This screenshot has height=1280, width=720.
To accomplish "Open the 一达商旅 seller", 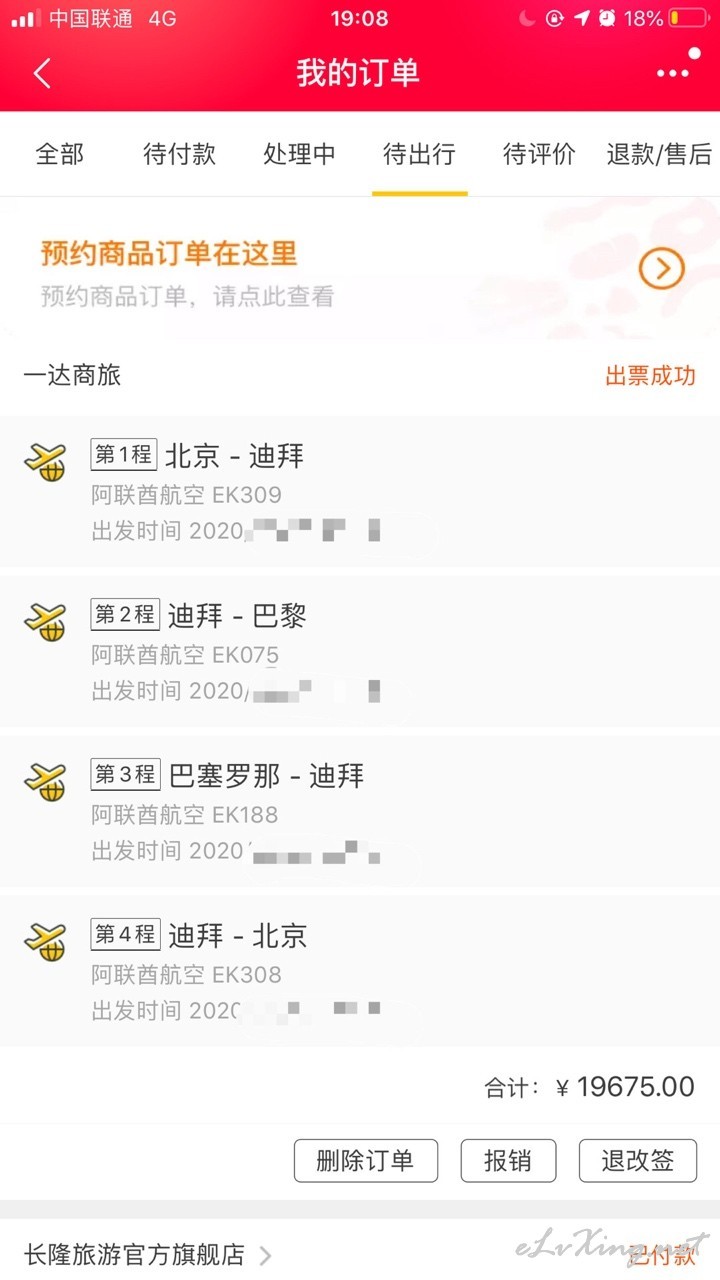I will tap(72, 376).
